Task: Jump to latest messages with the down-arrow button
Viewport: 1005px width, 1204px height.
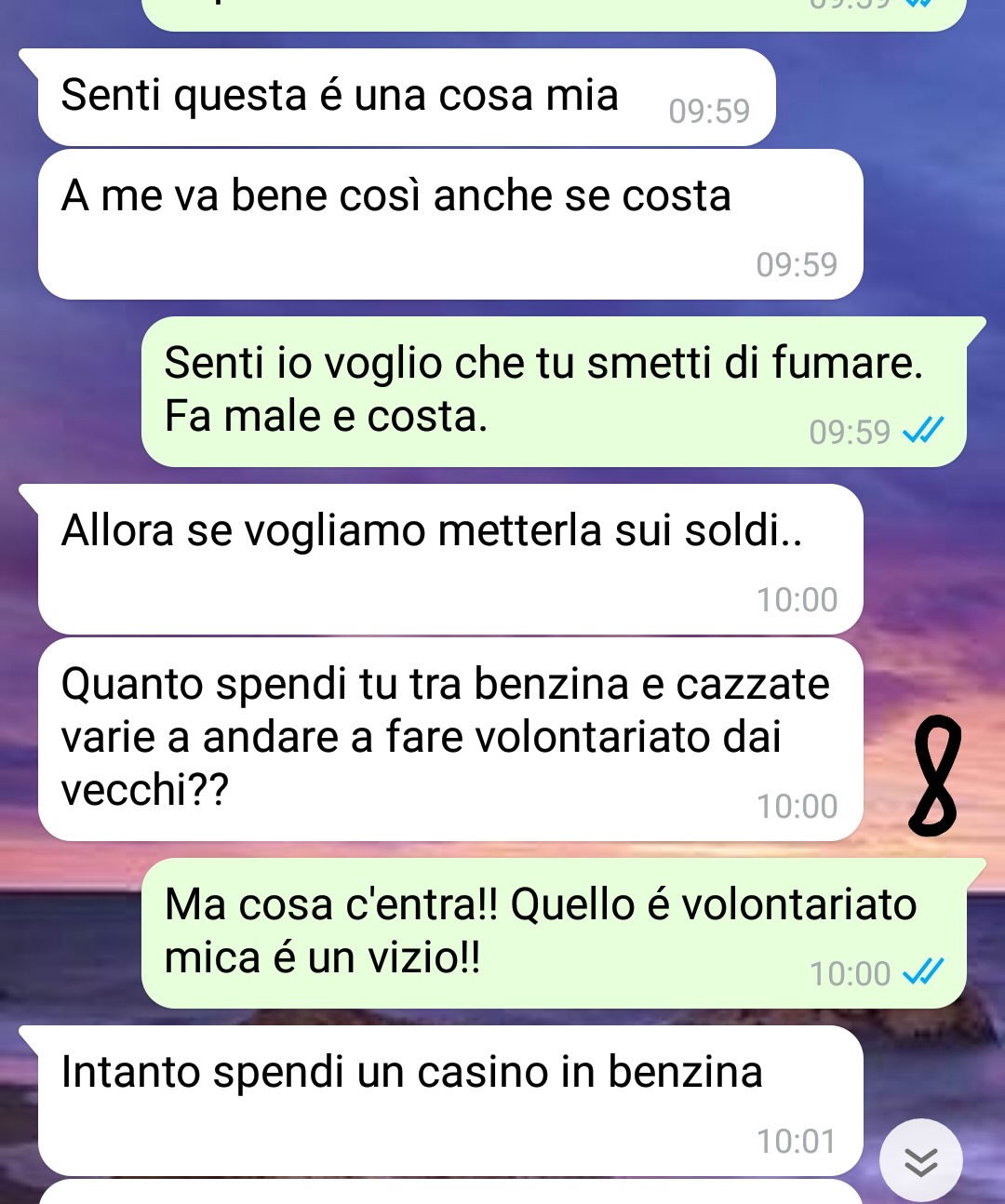Action: (920, 1160)
